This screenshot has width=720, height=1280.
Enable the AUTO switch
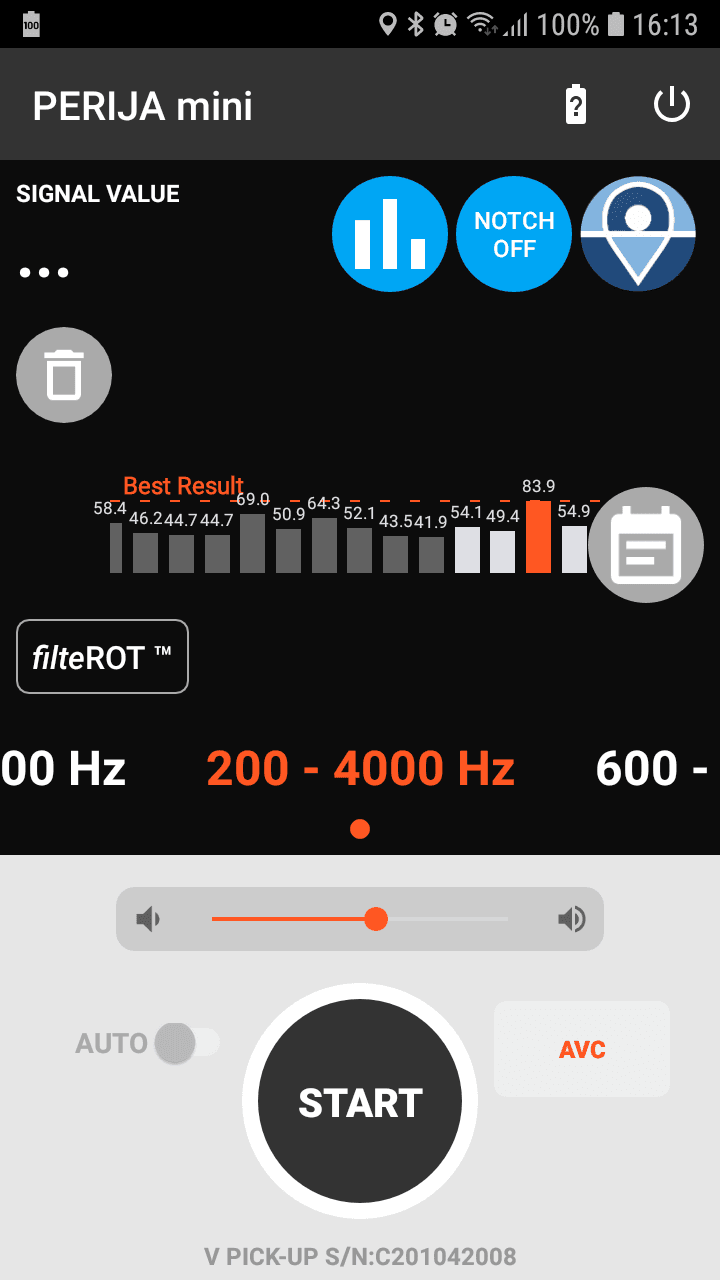pos(187,1043)
